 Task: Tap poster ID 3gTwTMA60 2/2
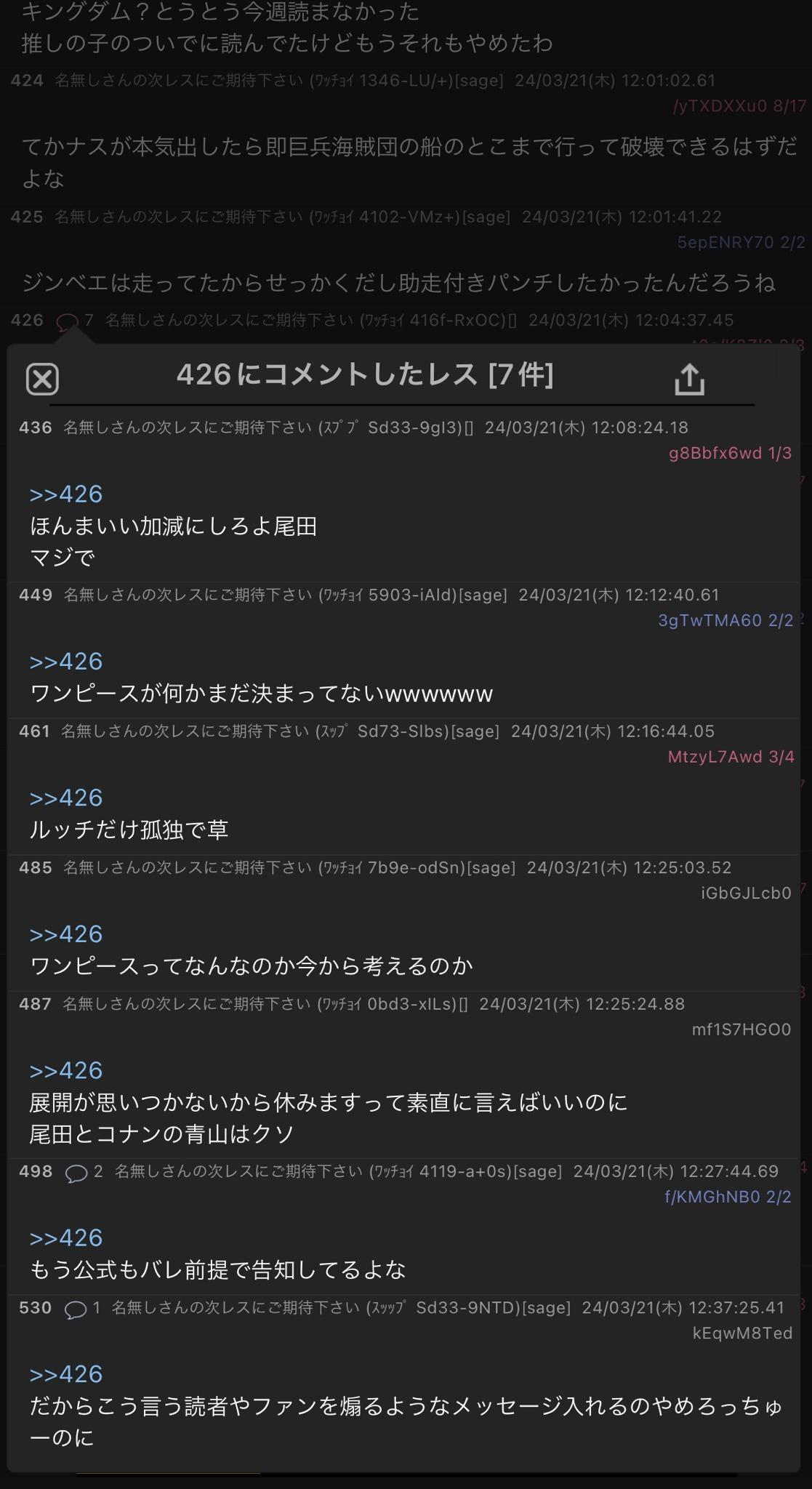pyautogui.click(x=725, y=620)
